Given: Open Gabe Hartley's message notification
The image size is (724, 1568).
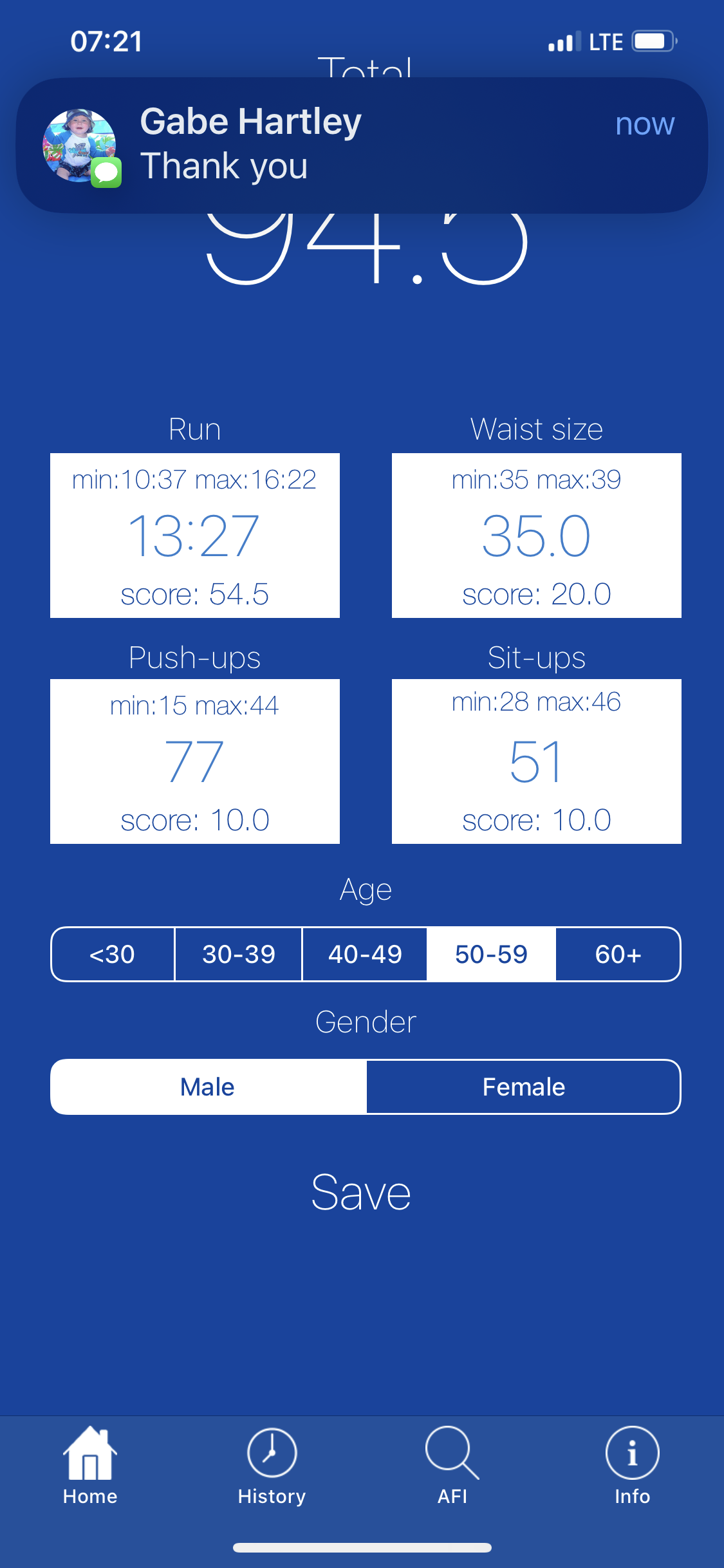Looking at the screenshot, I should (362, 145).
